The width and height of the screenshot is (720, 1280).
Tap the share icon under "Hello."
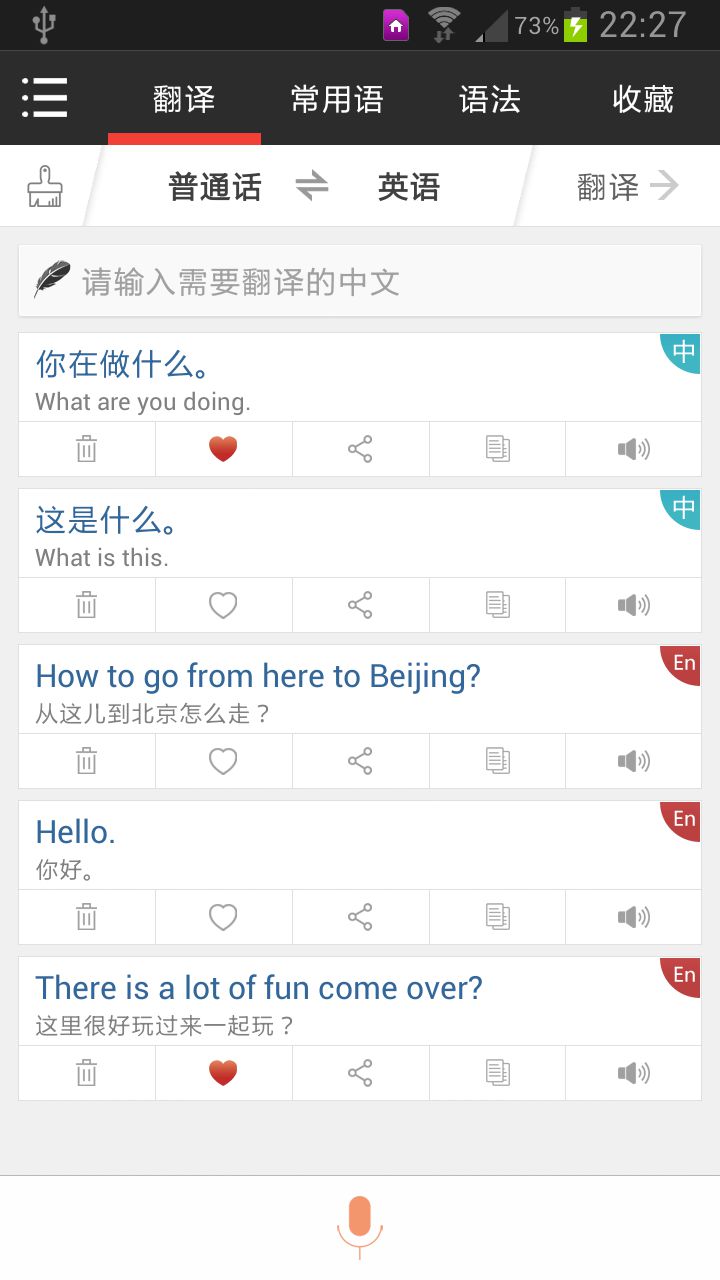360,917
